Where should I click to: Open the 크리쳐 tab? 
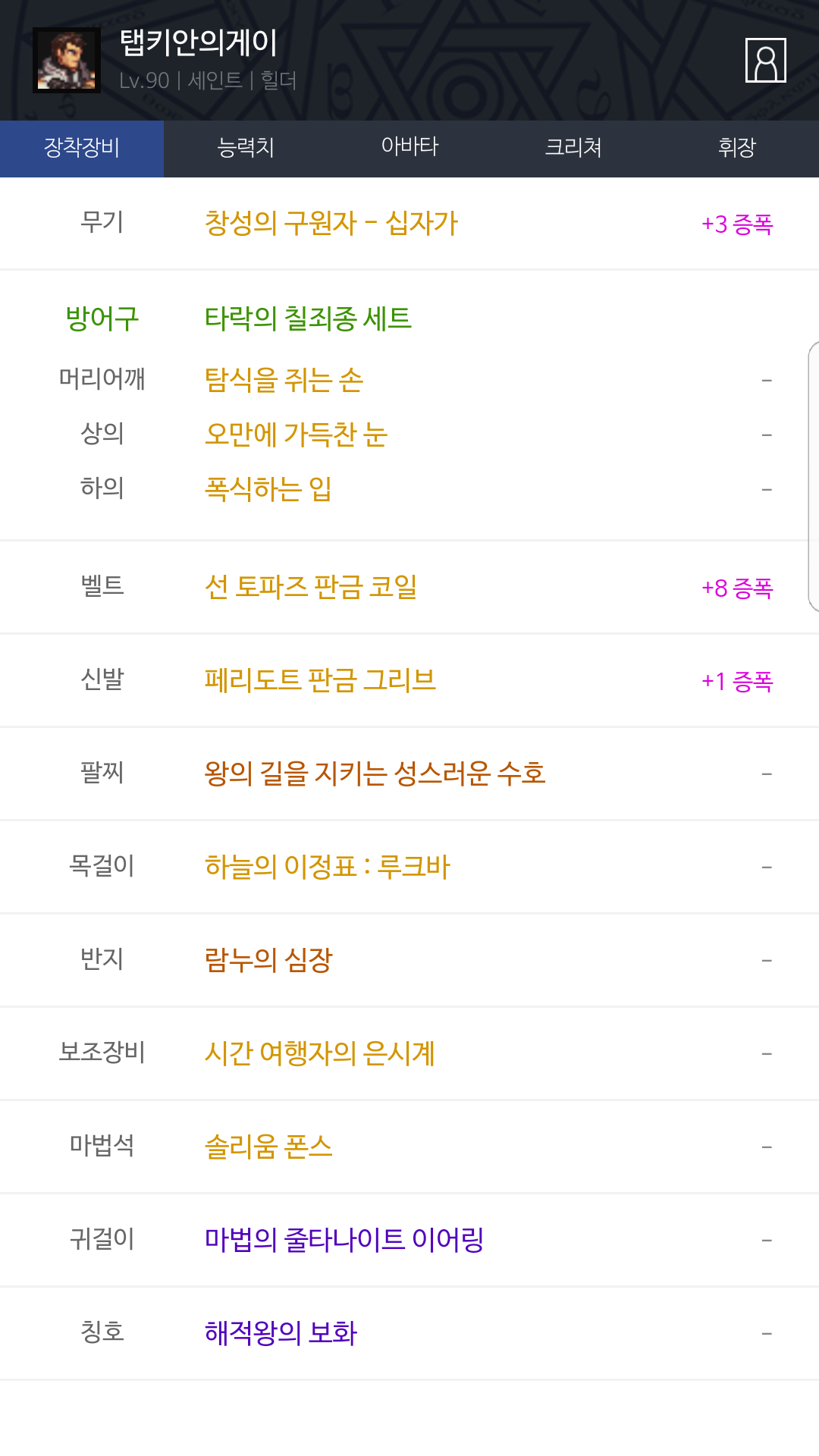click(573, 149)
